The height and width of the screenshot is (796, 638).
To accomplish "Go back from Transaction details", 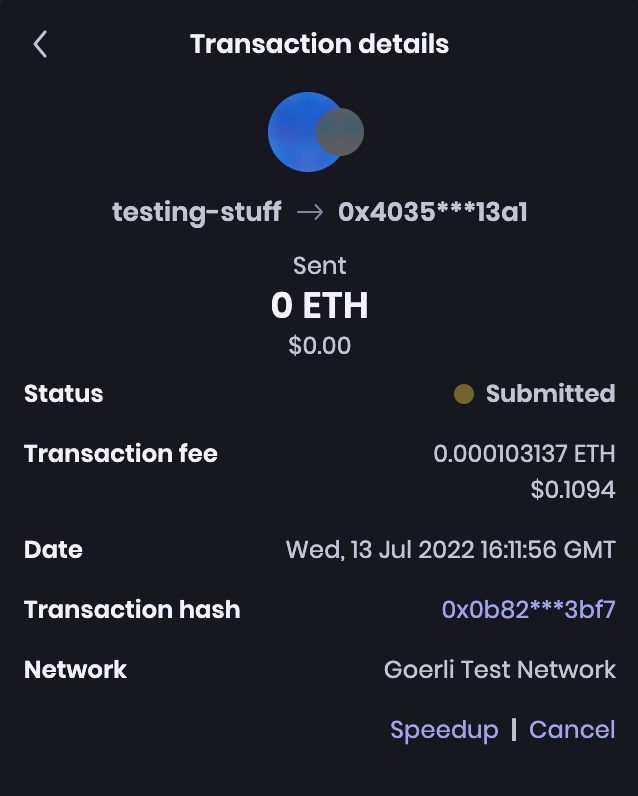I will point(40,45).
